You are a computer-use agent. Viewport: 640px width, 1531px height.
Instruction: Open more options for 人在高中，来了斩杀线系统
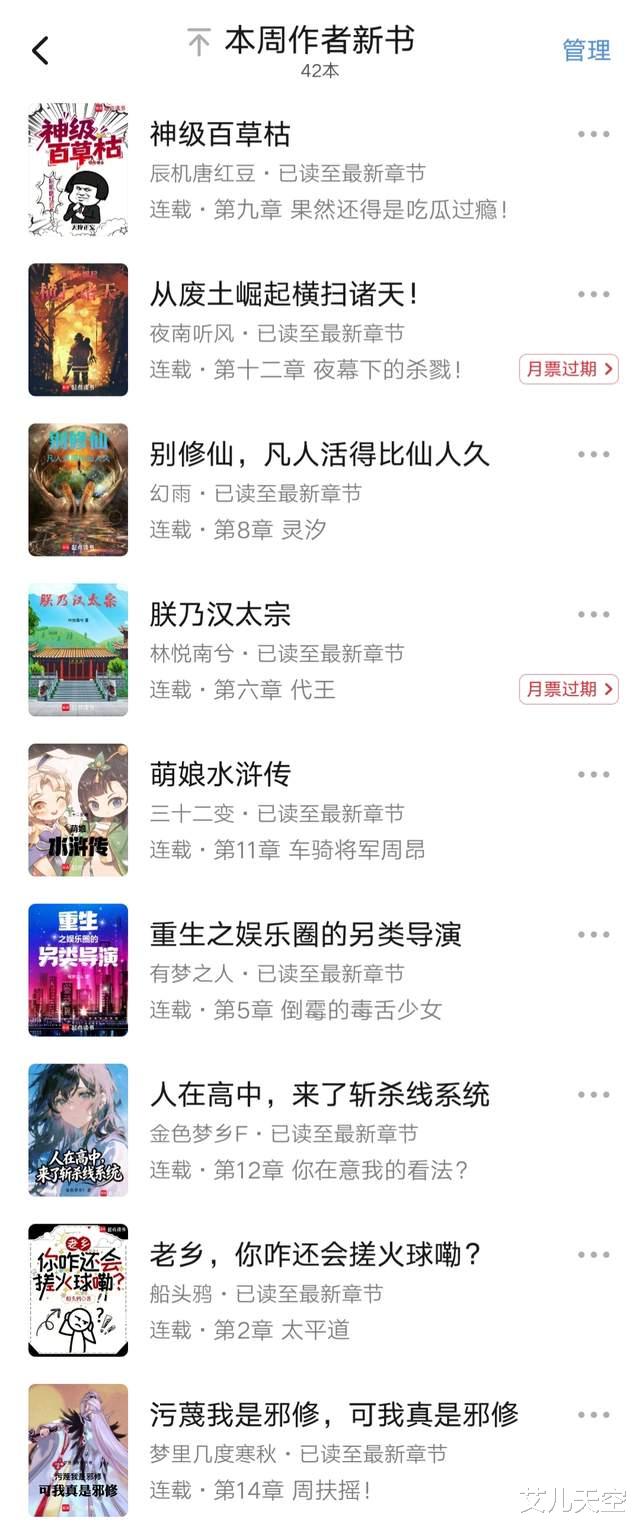(x=593, y=1095)
